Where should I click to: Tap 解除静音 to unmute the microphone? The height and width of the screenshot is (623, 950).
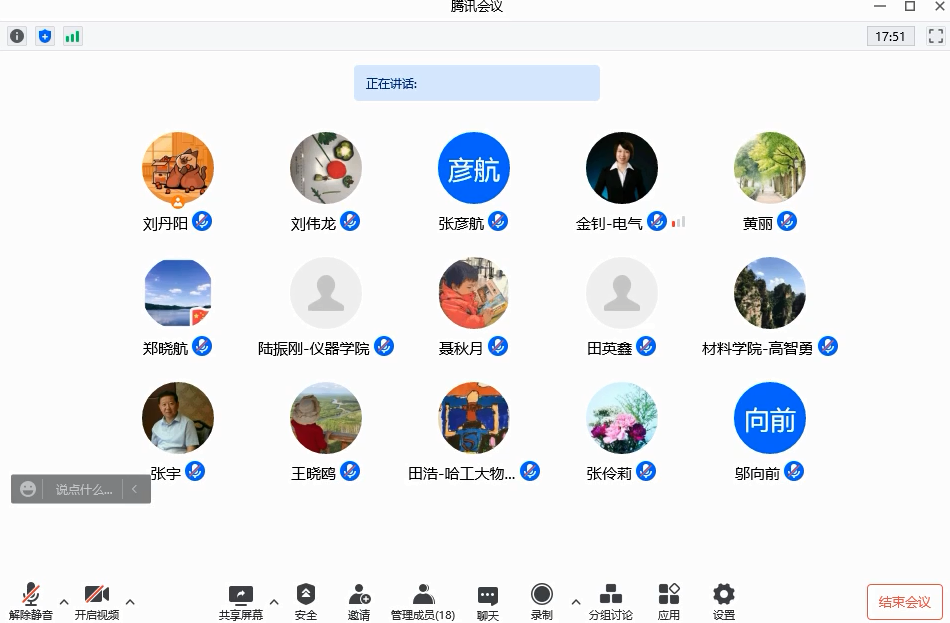pyautogui.click(x=31, y=601)
